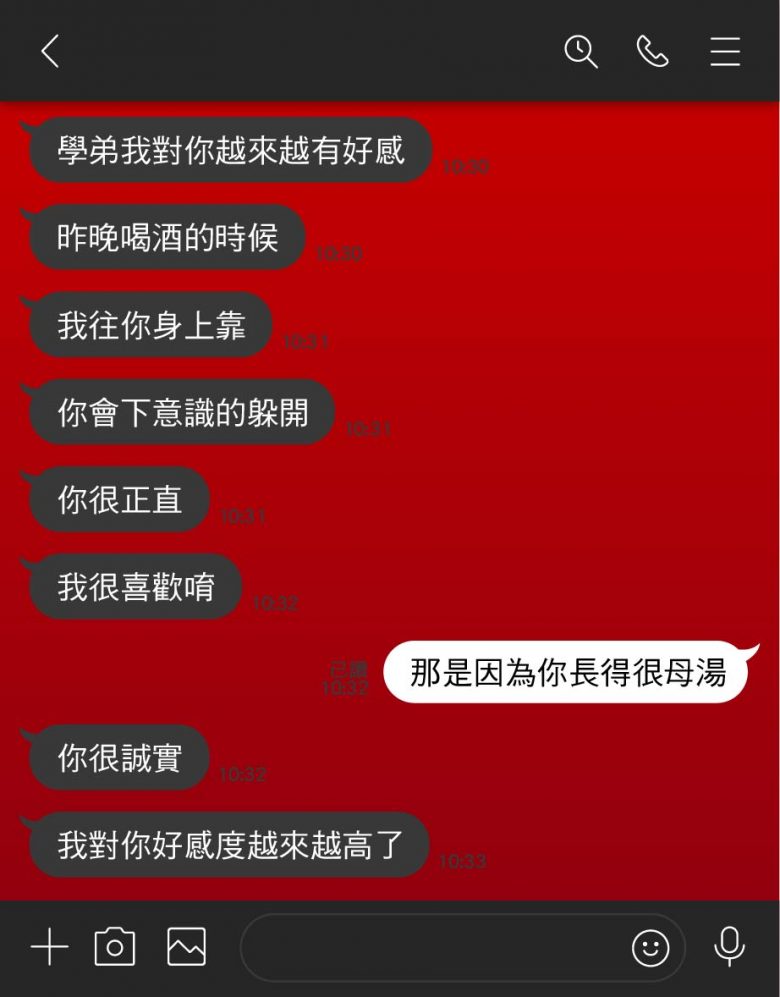Search within this chat
This screenshot has width=780, height=997.
[x=580, y=51]
